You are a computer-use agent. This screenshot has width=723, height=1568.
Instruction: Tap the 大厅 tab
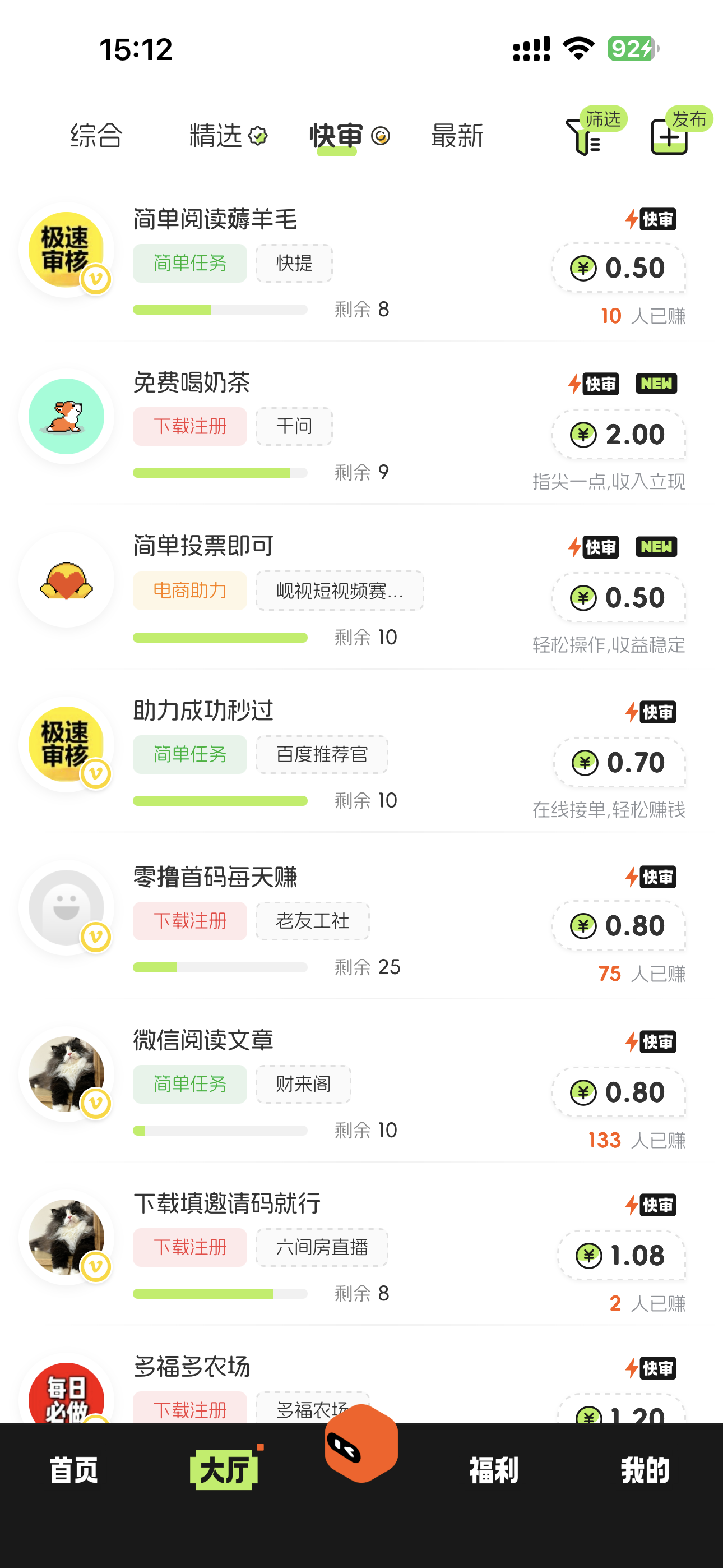224,1470
